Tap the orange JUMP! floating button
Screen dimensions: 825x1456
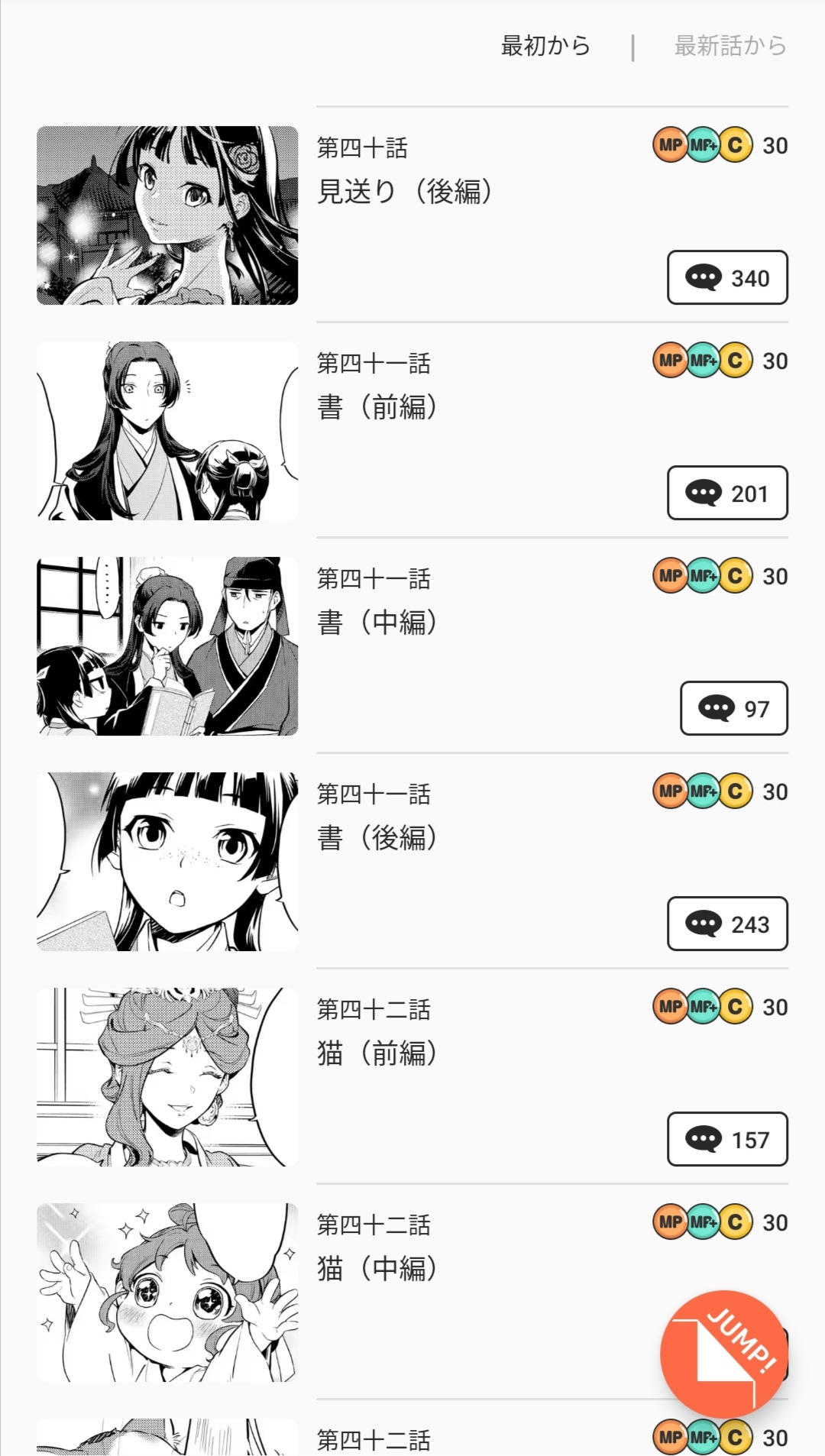pyautogui.click(x=723, y=1353)
